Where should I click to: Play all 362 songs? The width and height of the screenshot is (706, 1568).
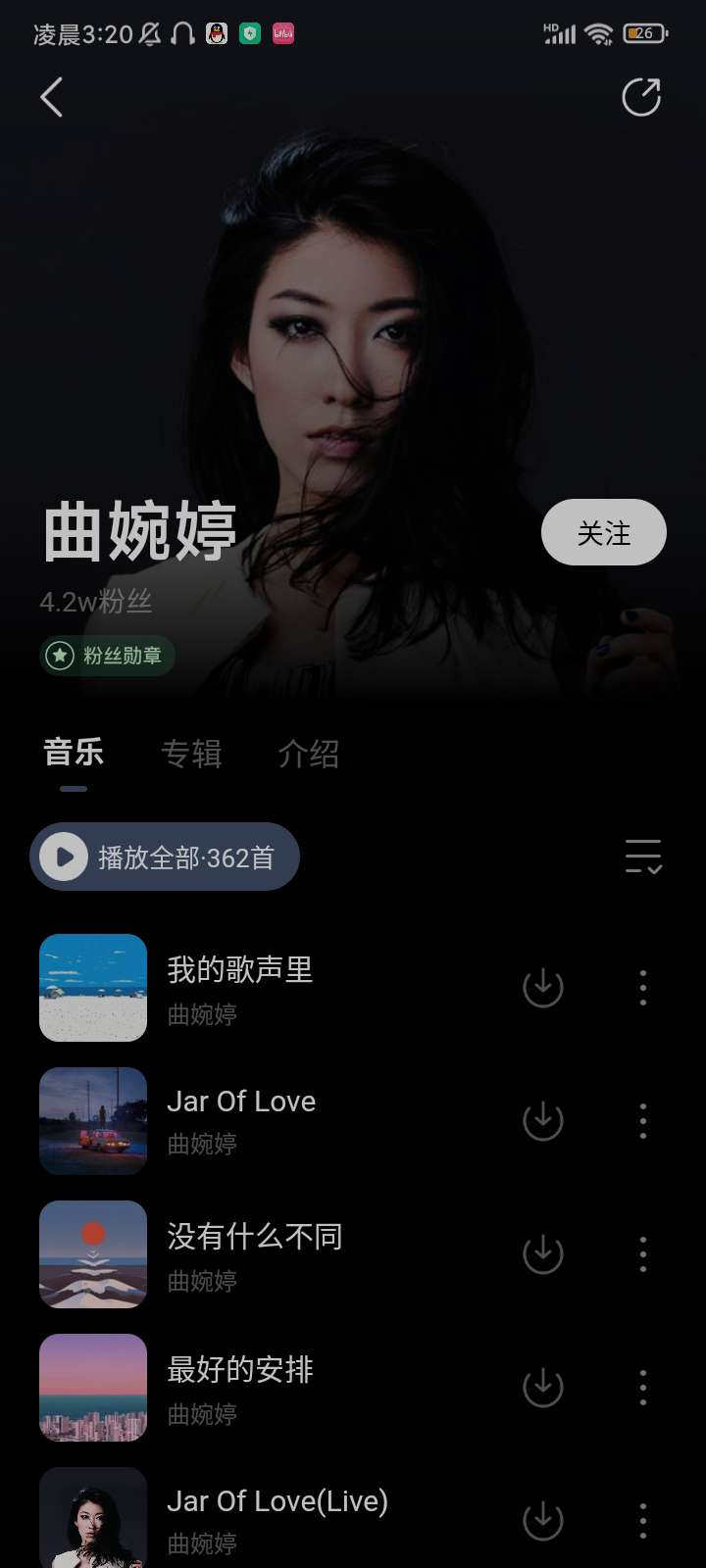pyautogui.click(x=165, y=857)
